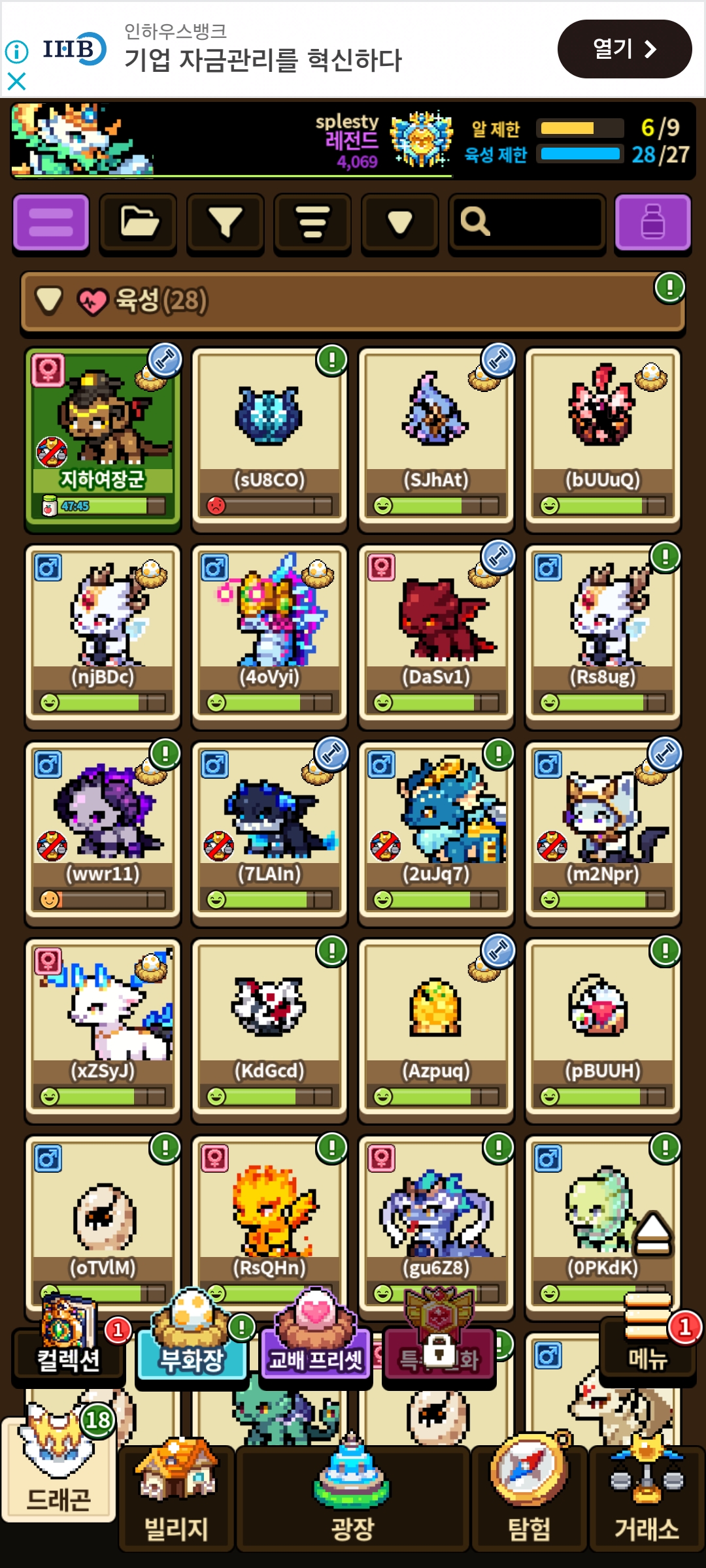Open the folder button in the toolbar
Image resolution: width=706 pixels, height=1568 pixels.
tap(138, 222)
